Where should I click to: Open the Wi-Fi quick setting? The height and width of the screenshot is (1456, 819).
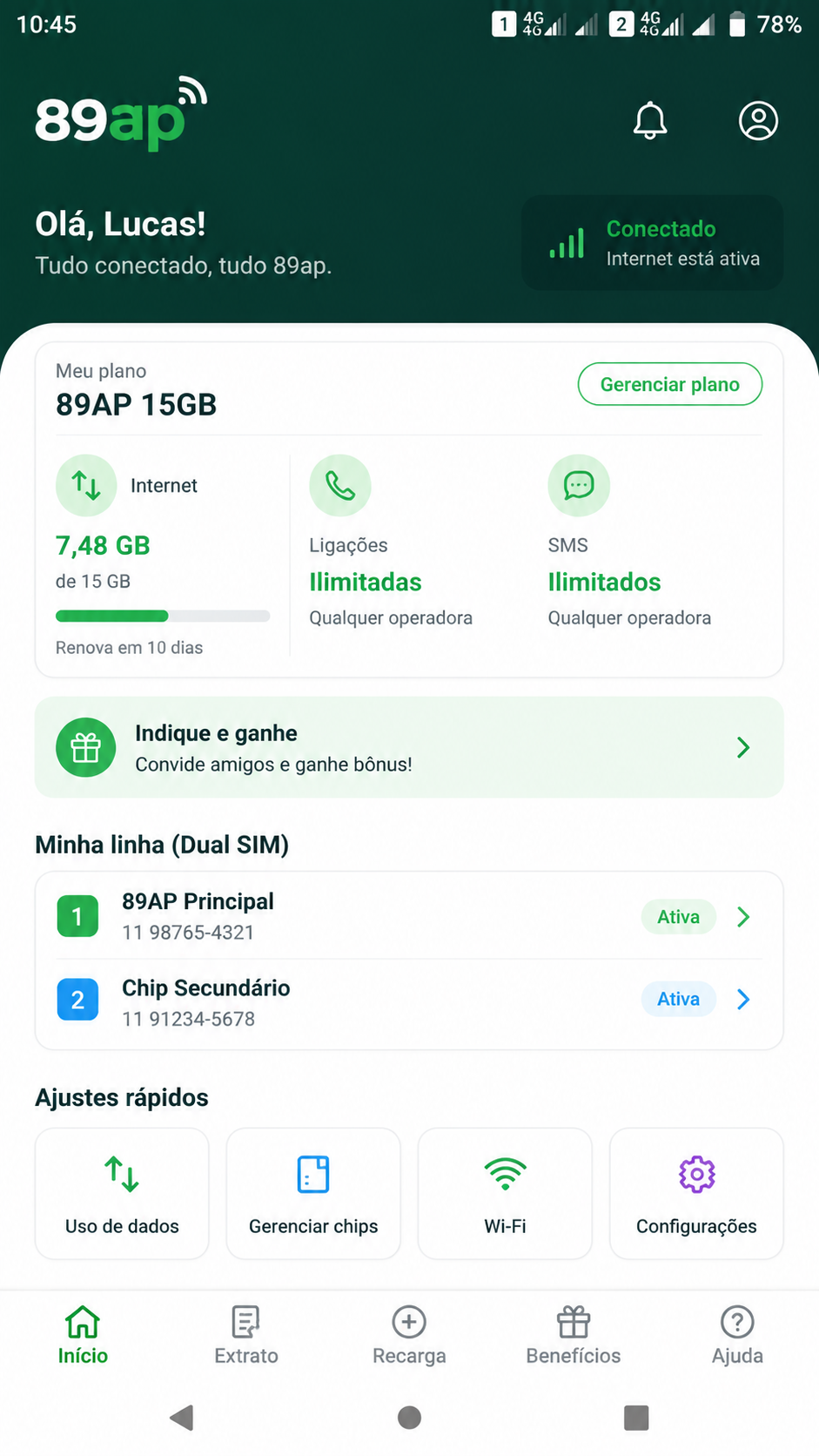pyautogui.click(x=505, y=1193)
